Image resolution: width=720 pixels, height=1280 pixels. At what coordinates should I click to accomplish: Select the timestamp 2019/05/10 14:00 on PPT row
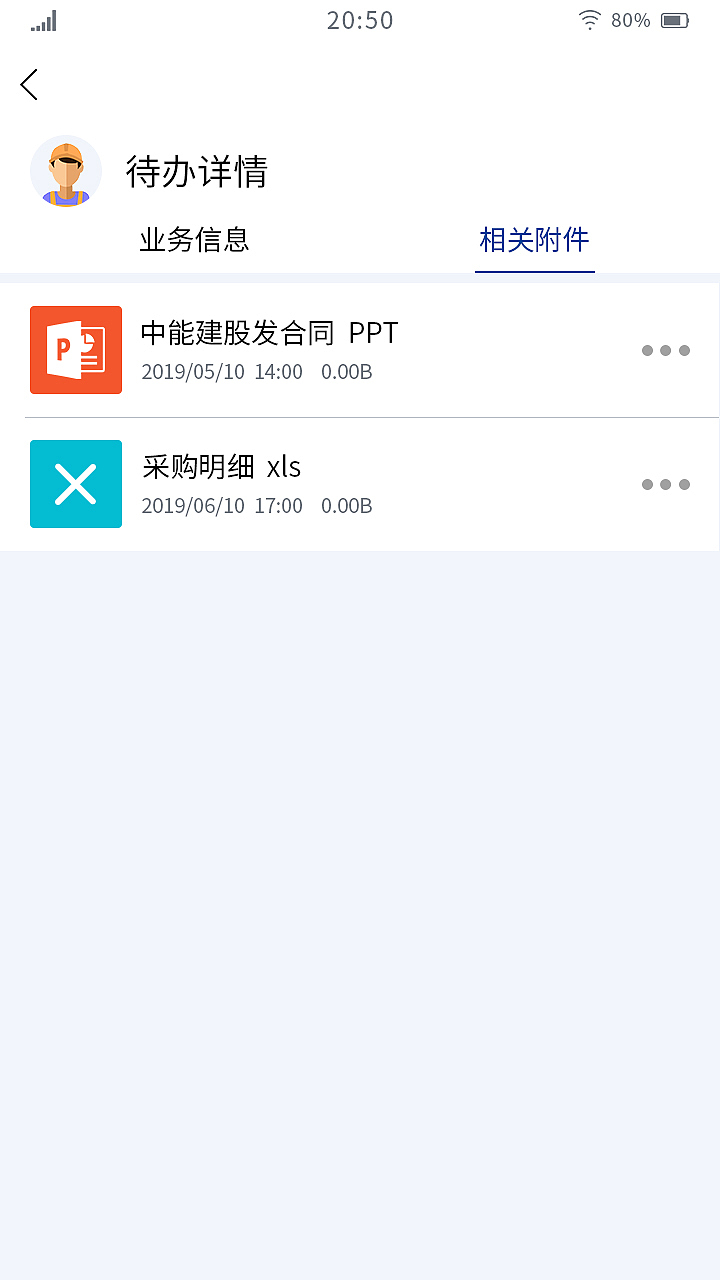coord(222,372)
